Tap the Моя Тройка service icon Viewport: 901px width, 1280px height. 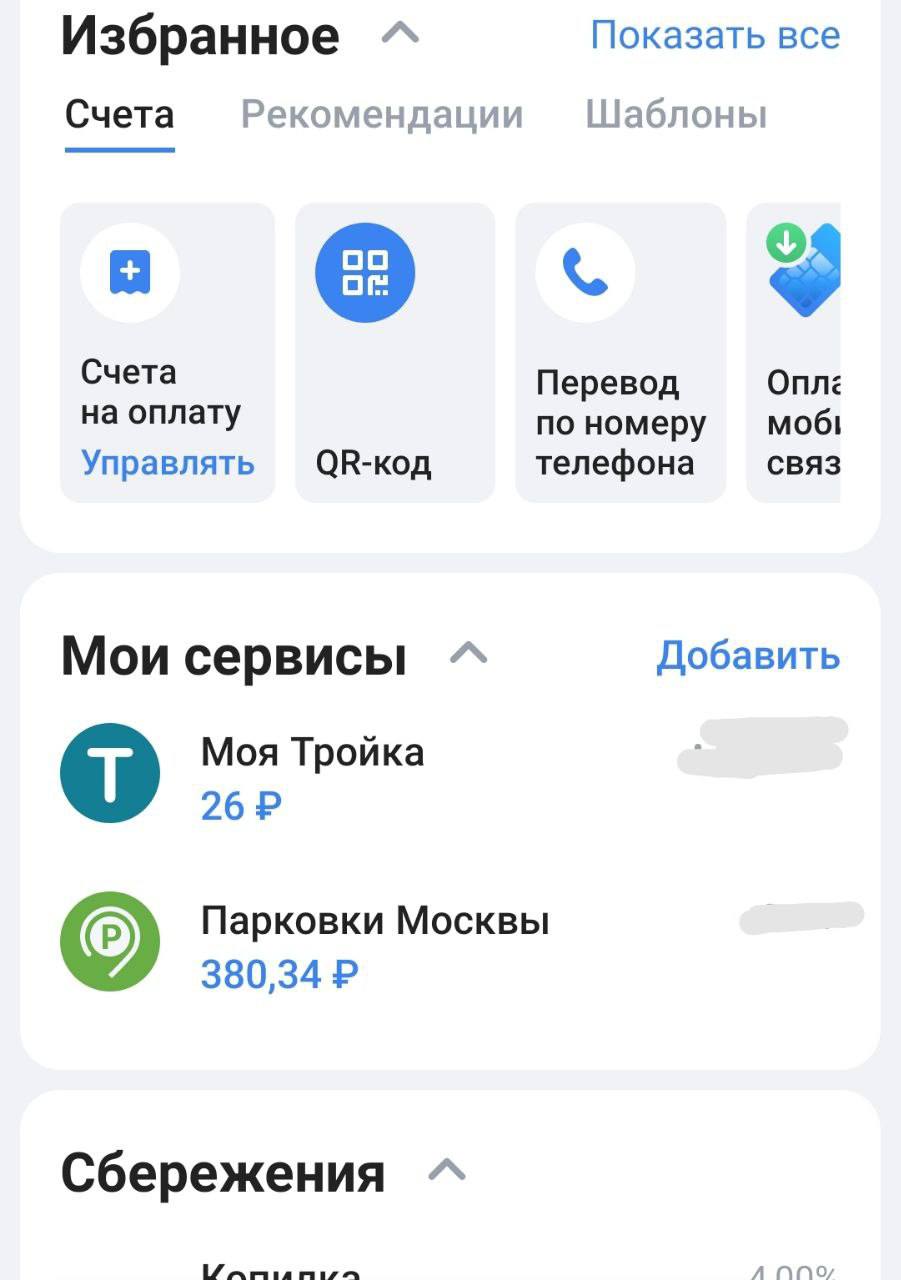[x=110, y=774]
